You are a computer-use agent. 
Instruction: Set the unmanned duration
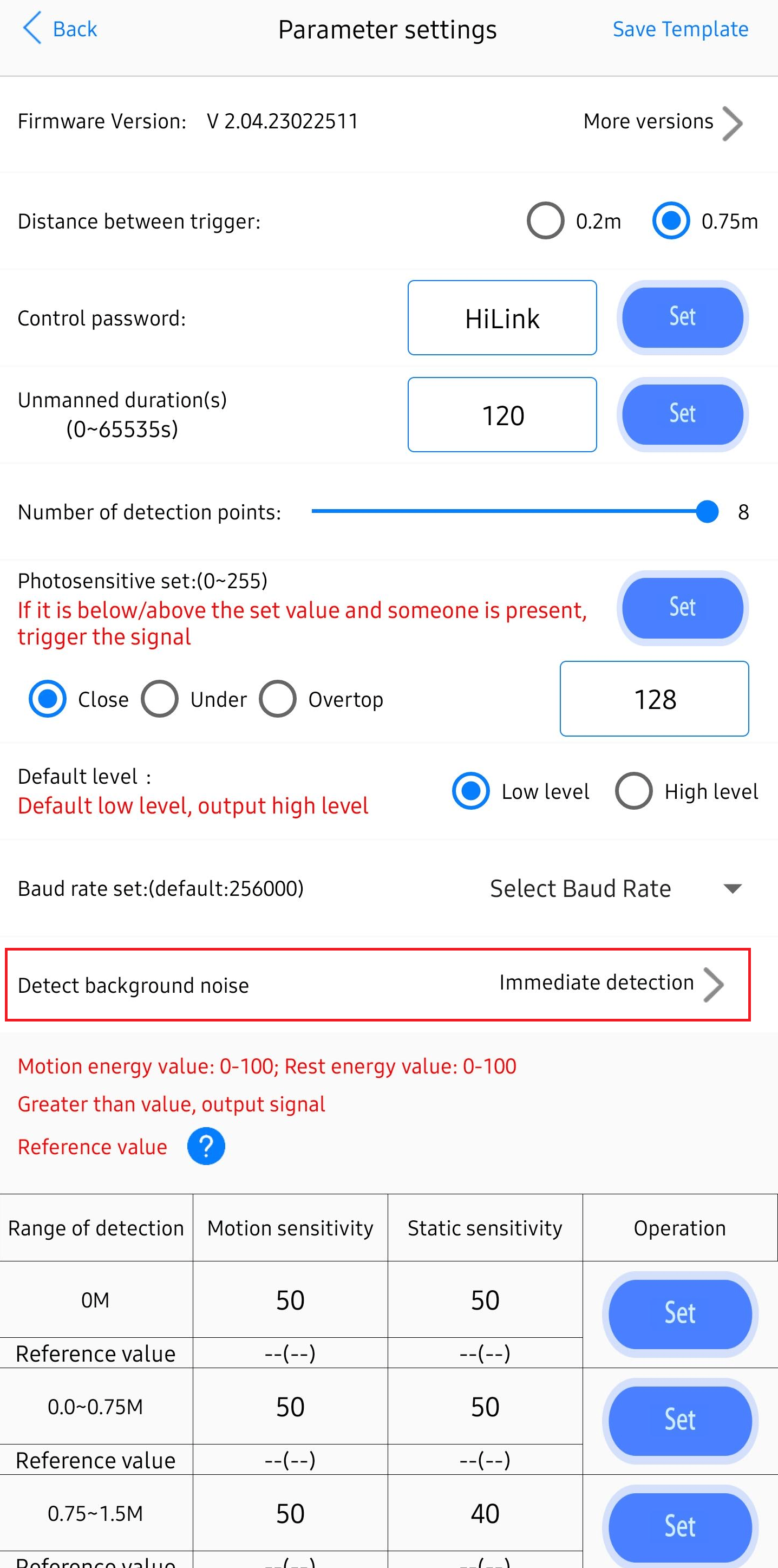click(682, 414)
